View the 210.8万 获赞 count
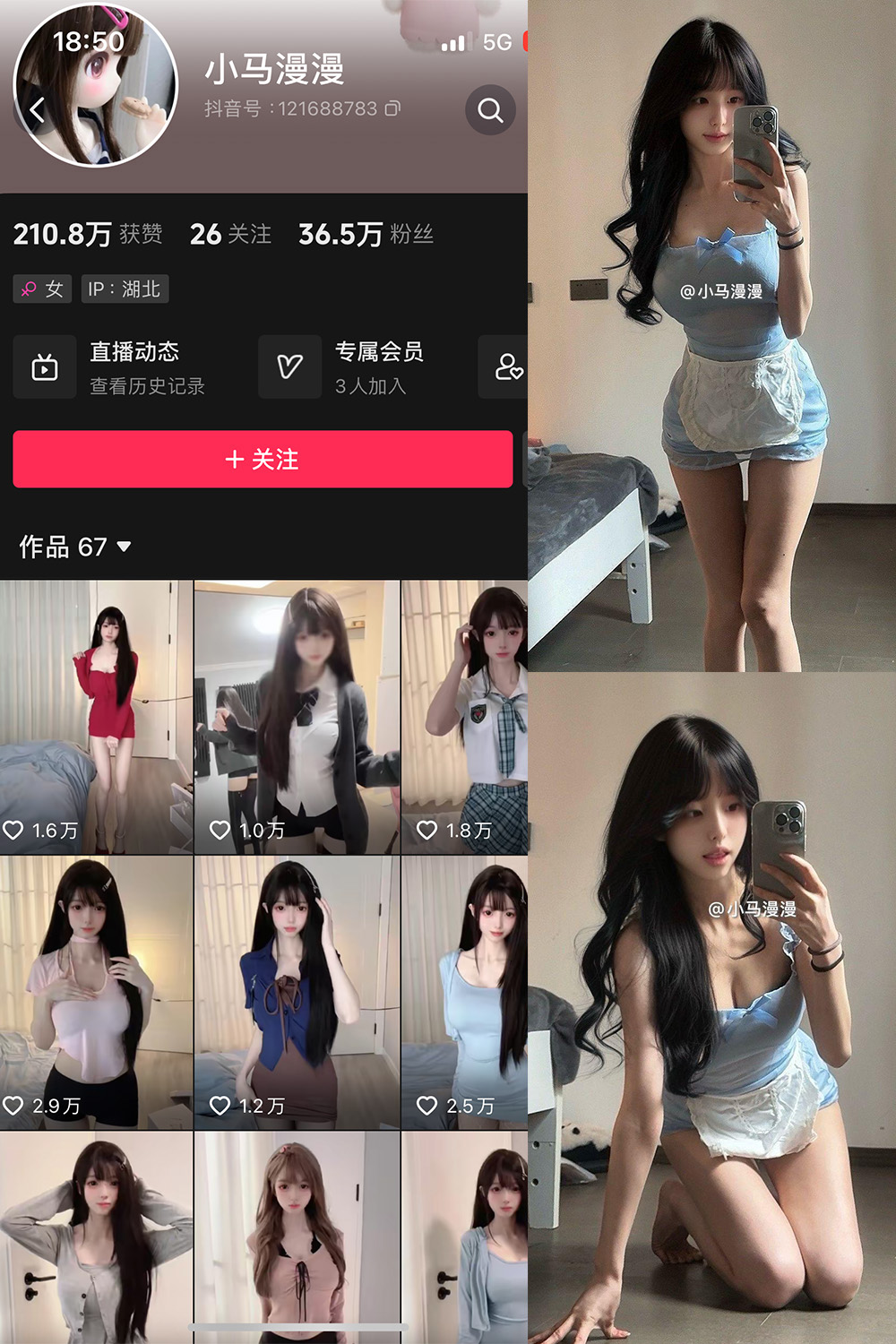This screenshot has height=1344, width=896. tap(88, 235)
